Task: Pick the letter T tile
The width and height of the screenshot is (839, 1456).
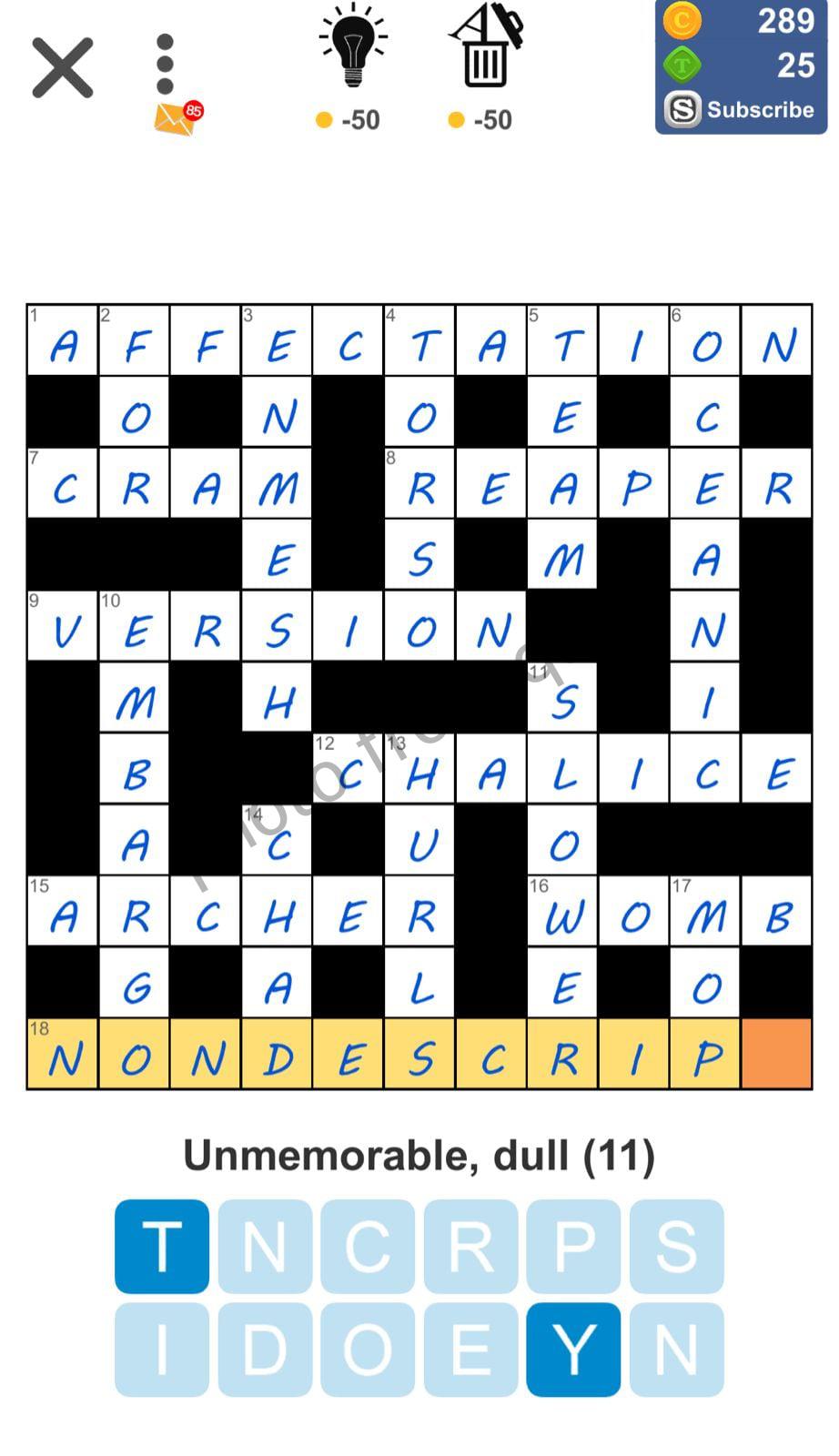Action: (x=162, y=1246)
